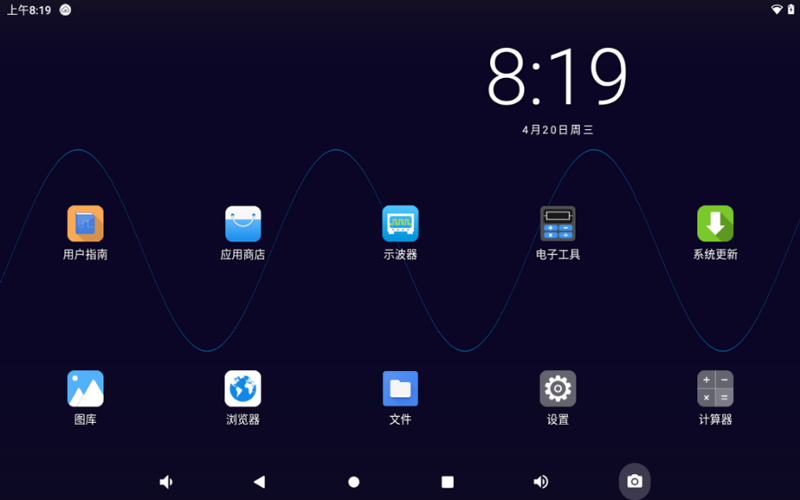Open the 用户指南 app
The width and height of the screenshot is (800, 500).
point(85,224)
